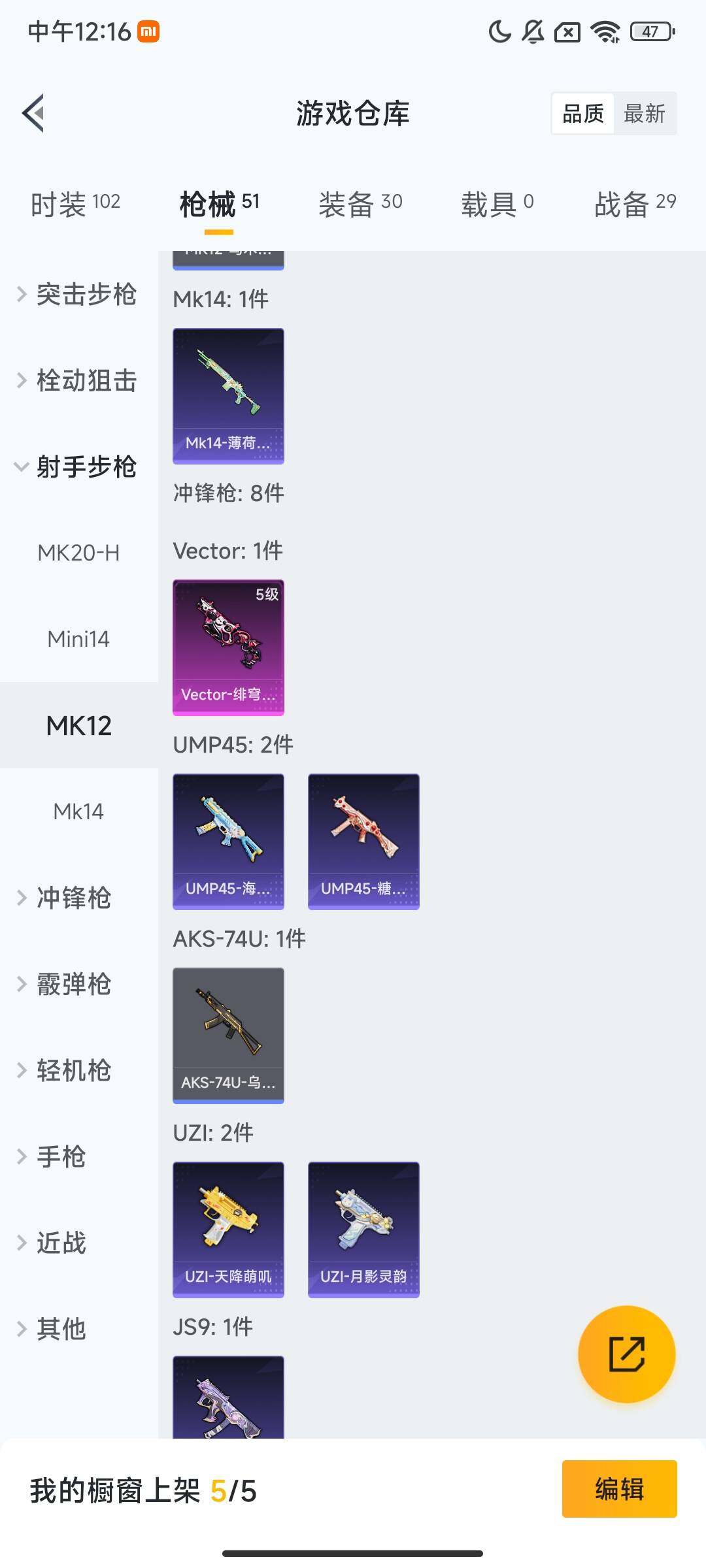Open the share floating action button
The image size is (706, 1568).
coord(626,1356)
